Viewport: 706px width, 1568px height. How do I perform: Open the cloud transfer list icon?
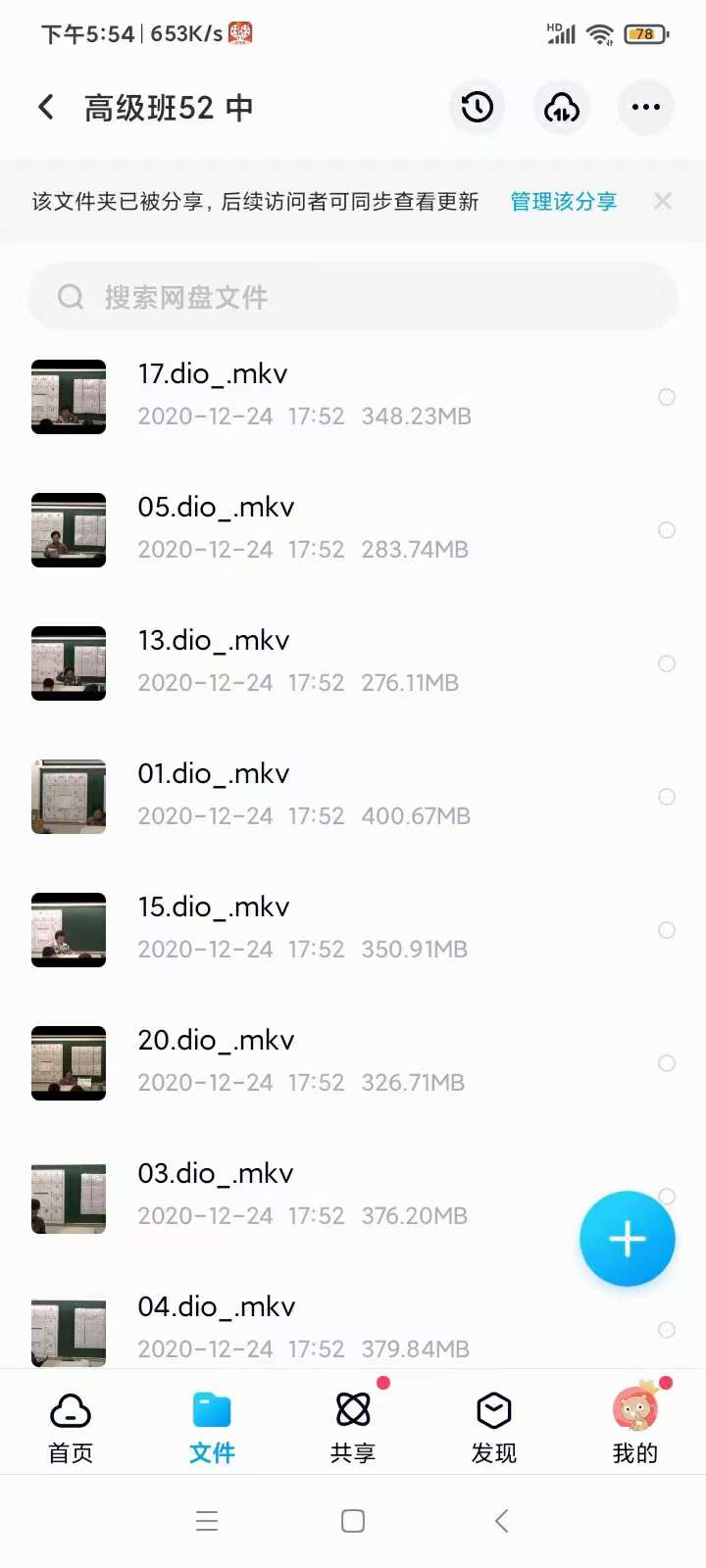pos(562,107)
